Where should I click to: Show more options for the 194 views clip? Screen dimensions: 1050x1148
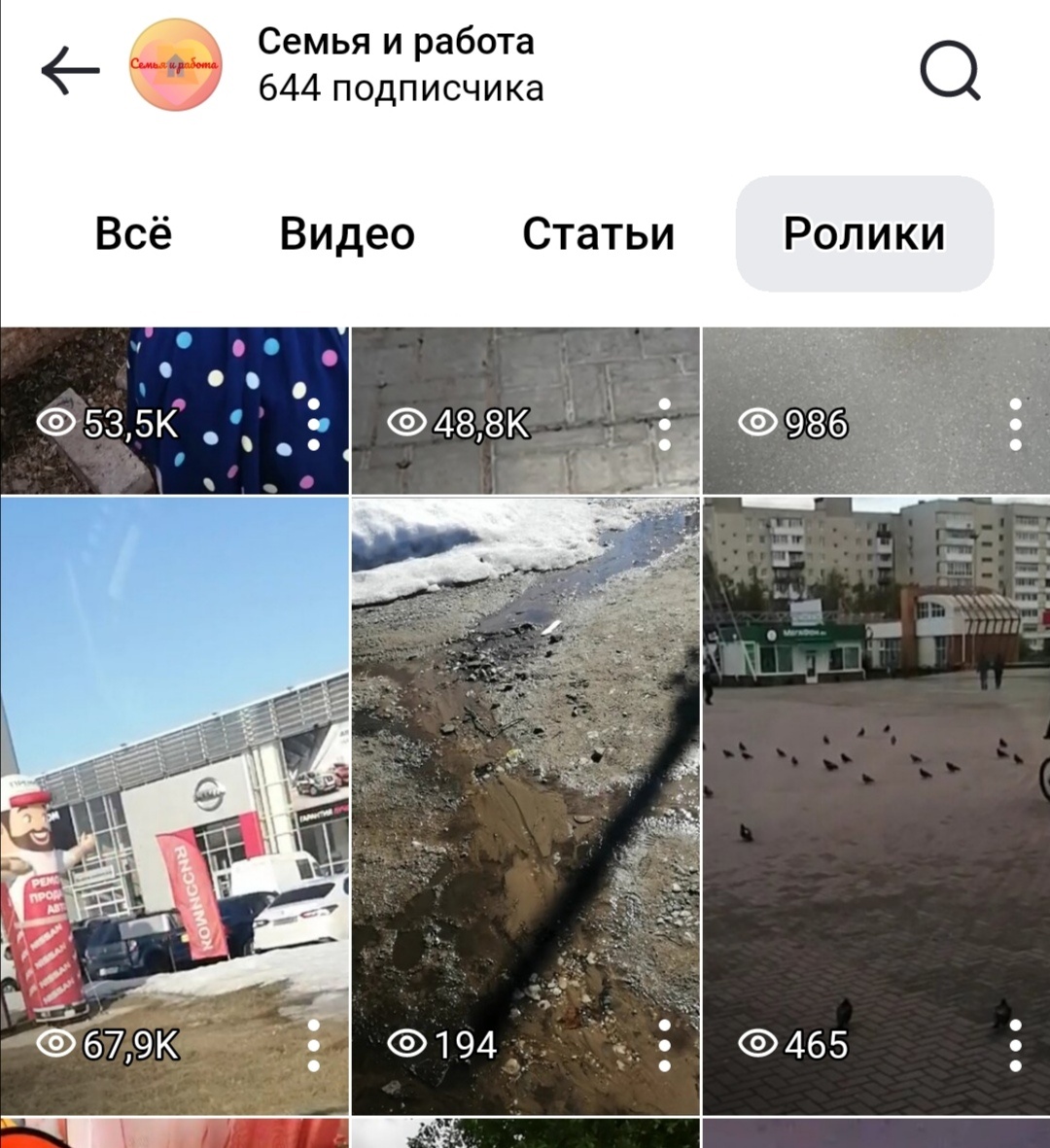[x=665, y=1046]
